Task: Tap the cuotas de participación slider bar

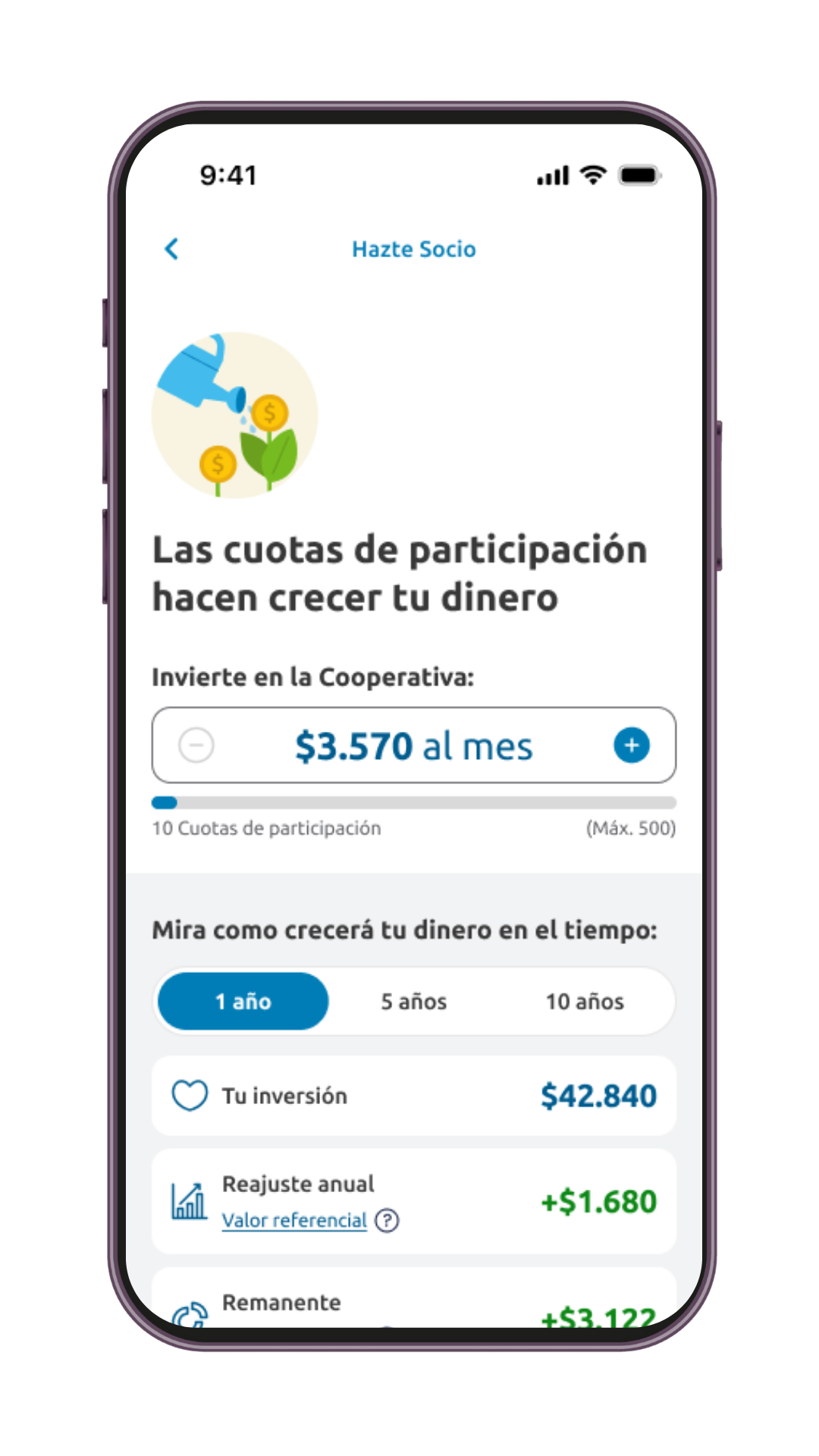Action: point(414,803)
